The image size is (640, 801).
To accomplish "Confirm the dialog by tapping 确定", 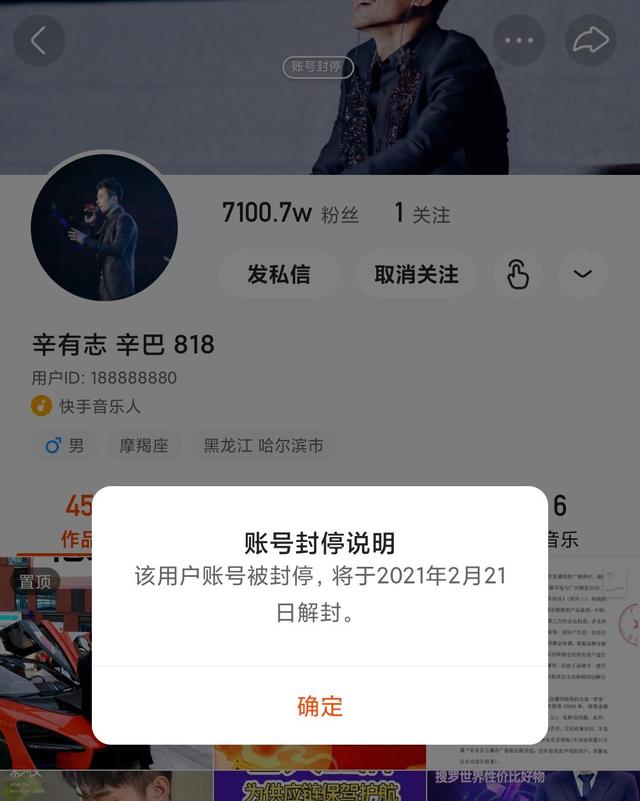I will [x=320, y=706].
